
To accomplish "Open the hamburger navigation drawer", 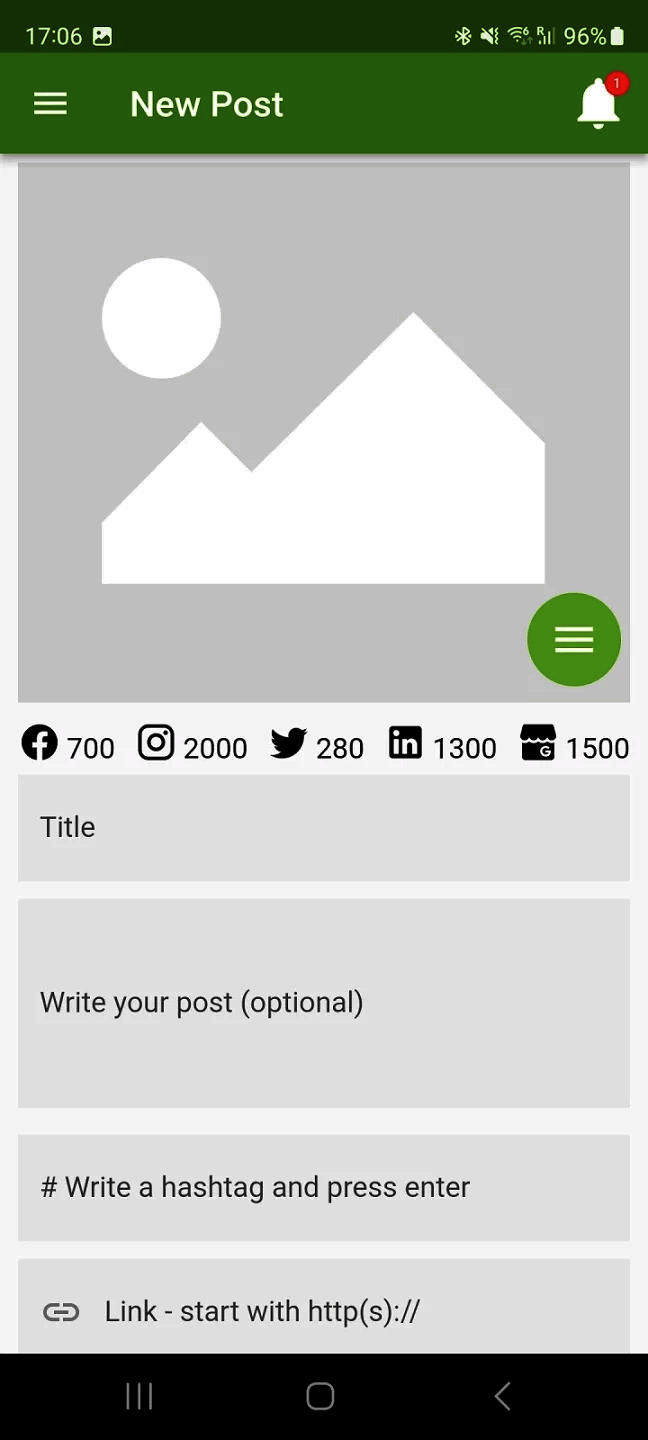I will (x=50, y=104).
